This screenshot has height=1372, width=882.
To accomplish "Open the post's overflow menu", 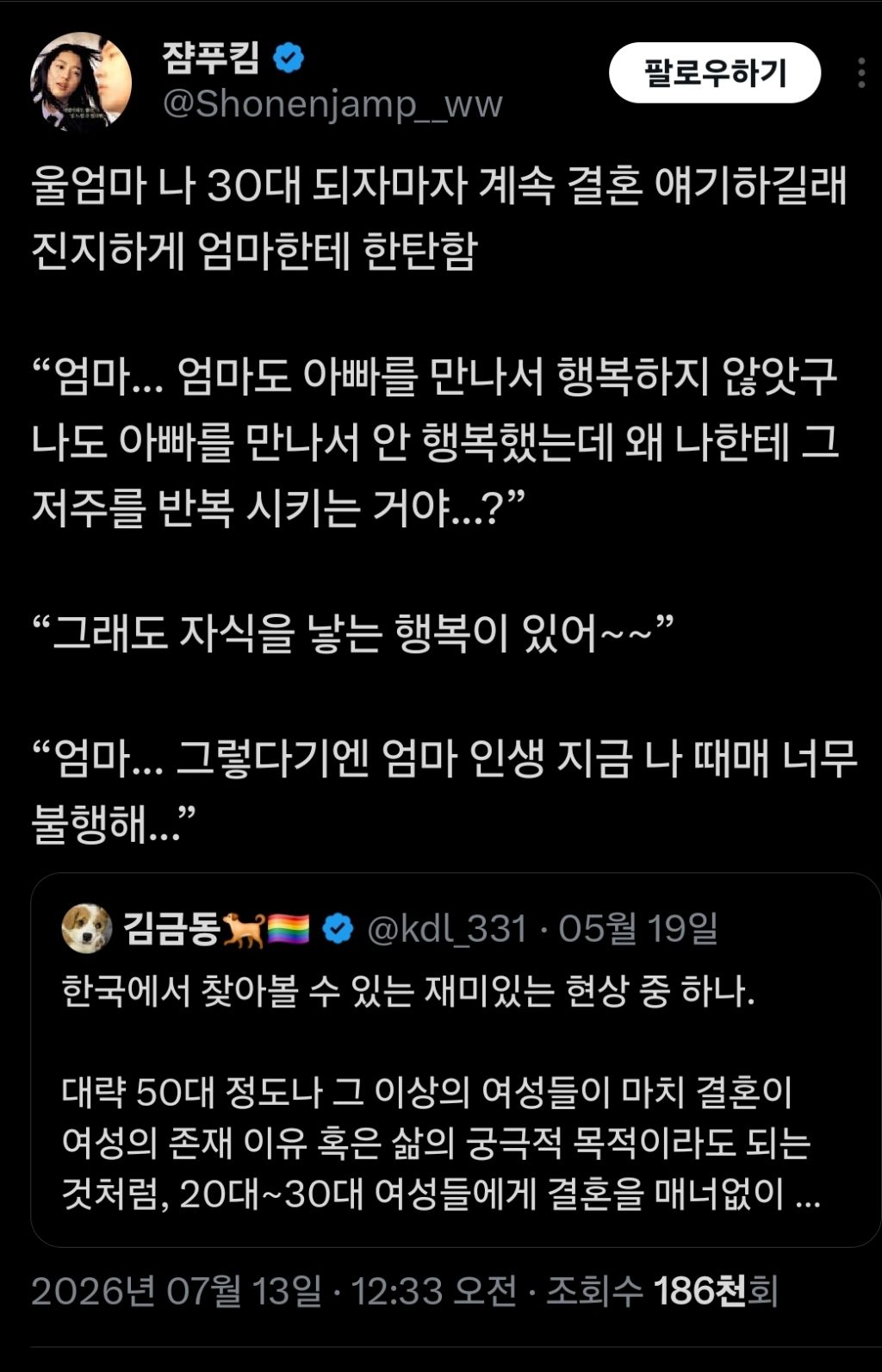I will [861, 73].
